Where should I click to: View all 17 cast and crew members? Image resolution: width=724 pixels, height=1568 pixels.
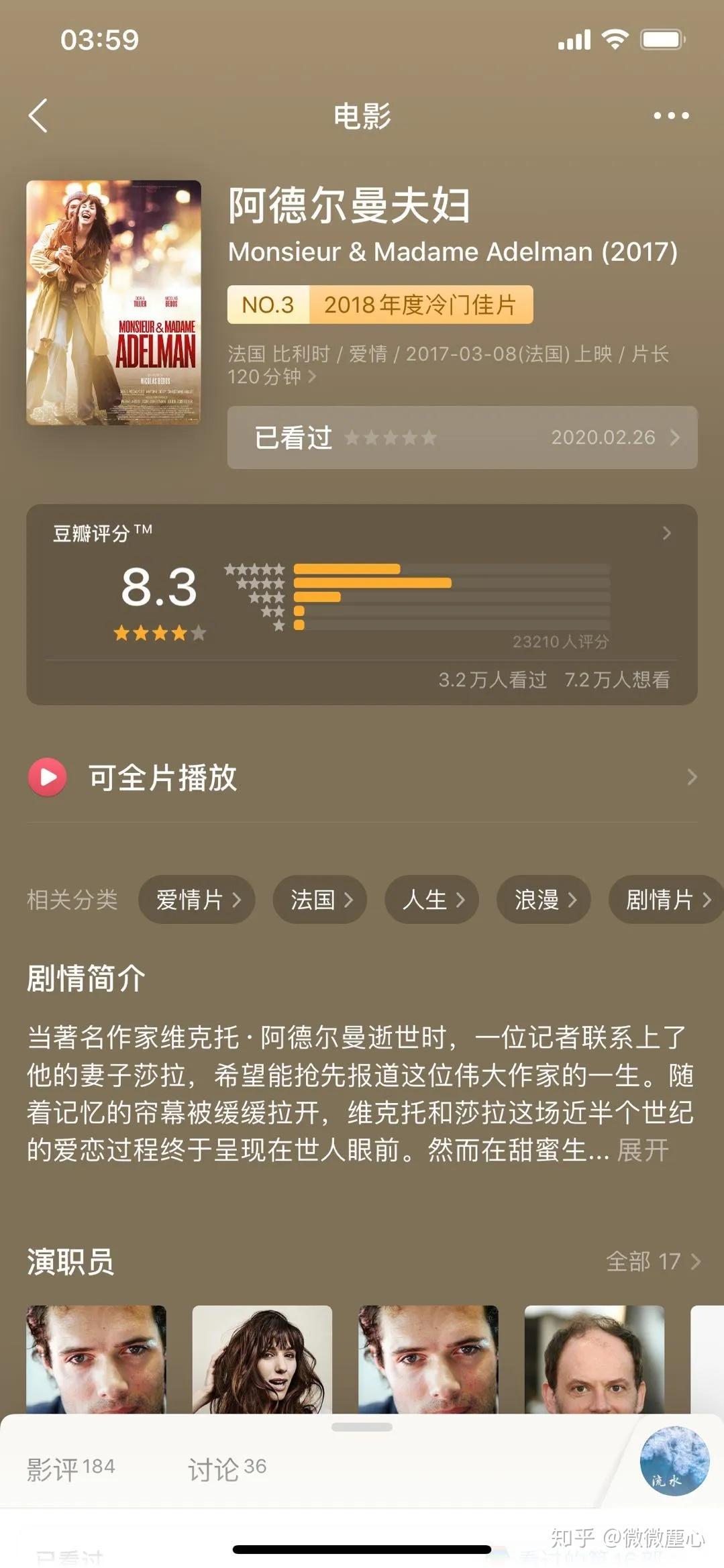pyautogui.click(x=652, y=1262)
